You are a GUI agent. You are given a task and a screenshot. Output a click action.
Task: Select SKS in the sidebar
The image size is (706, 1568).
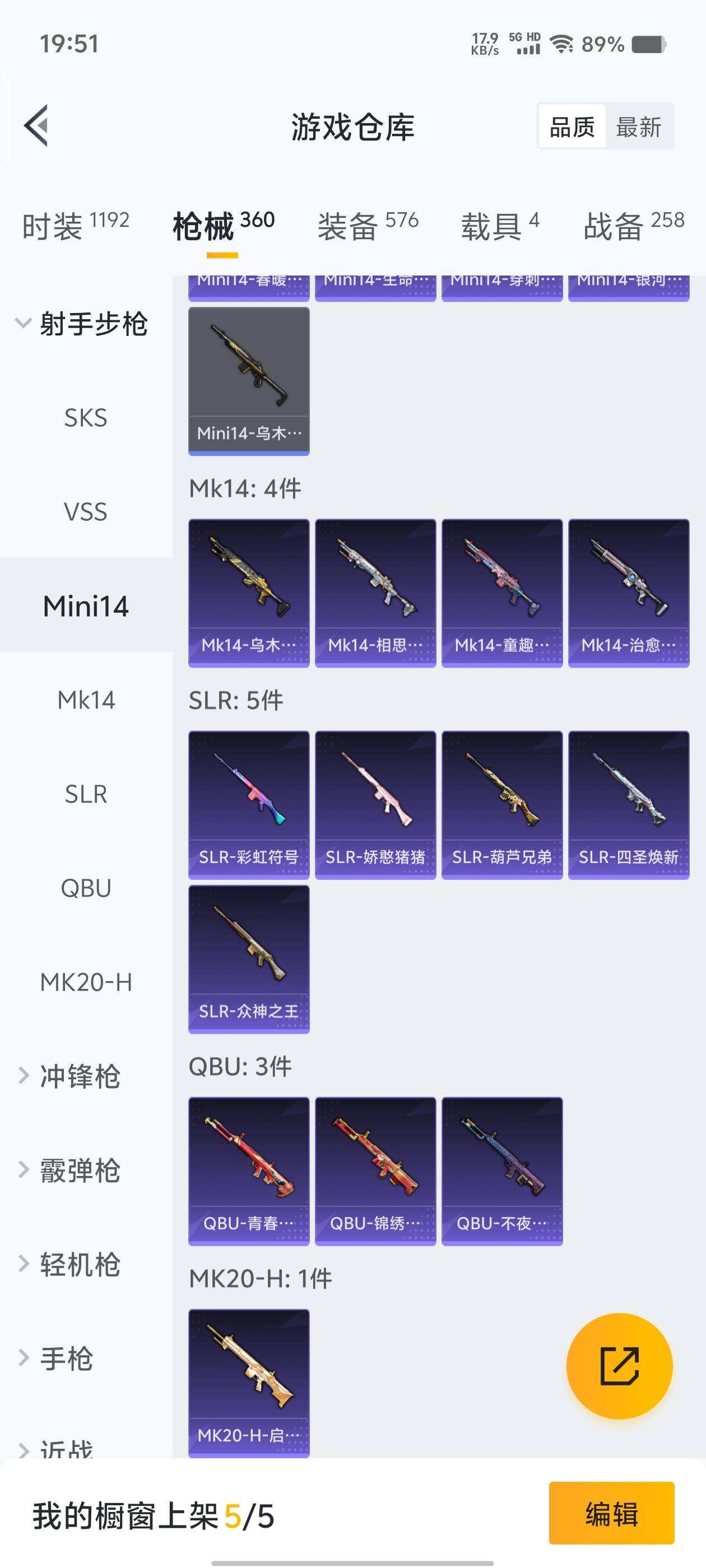point(86,418)
